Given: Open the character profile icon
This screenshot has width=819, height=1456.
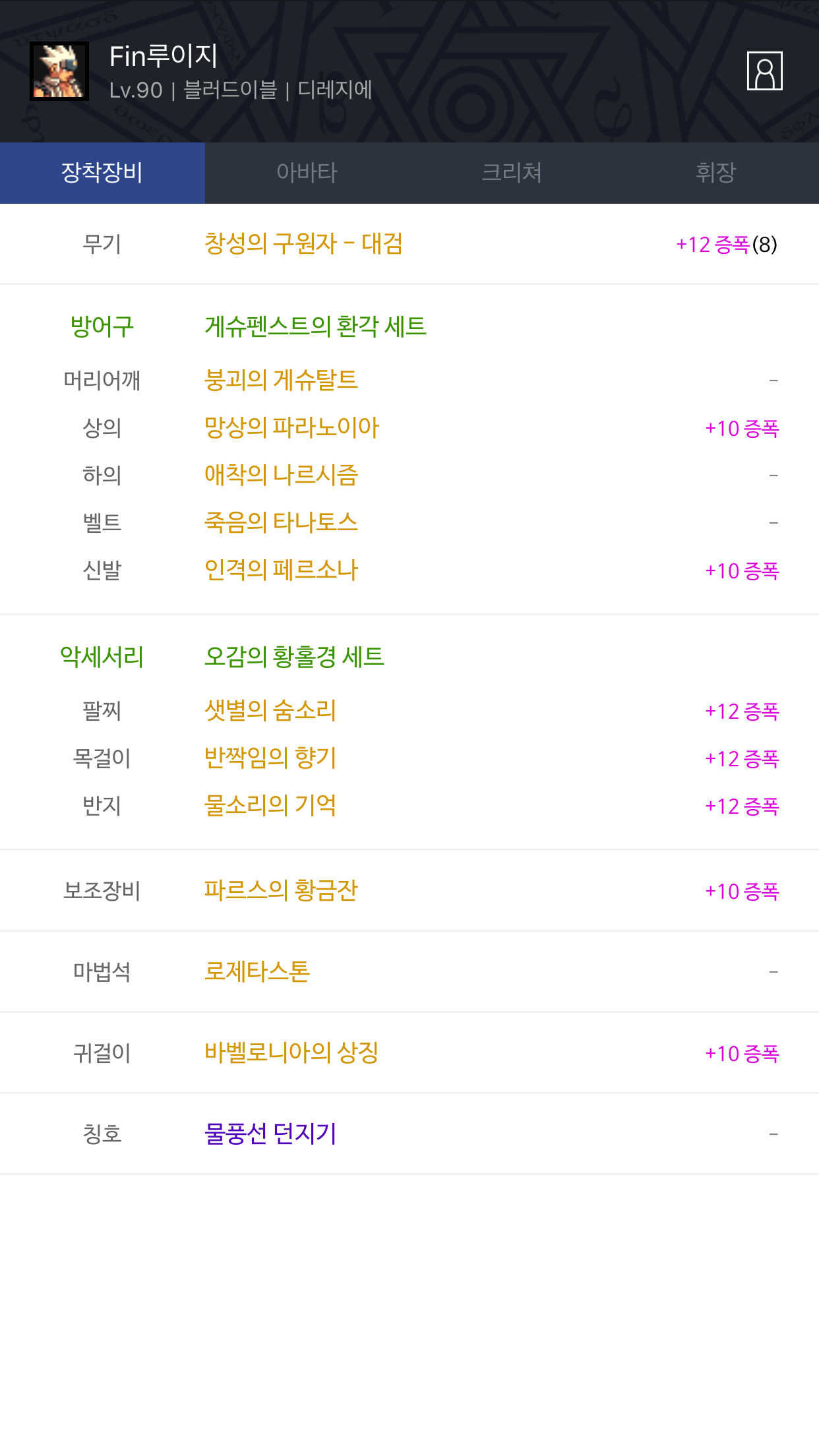Looking at the screenshot, I should (764, 71).
